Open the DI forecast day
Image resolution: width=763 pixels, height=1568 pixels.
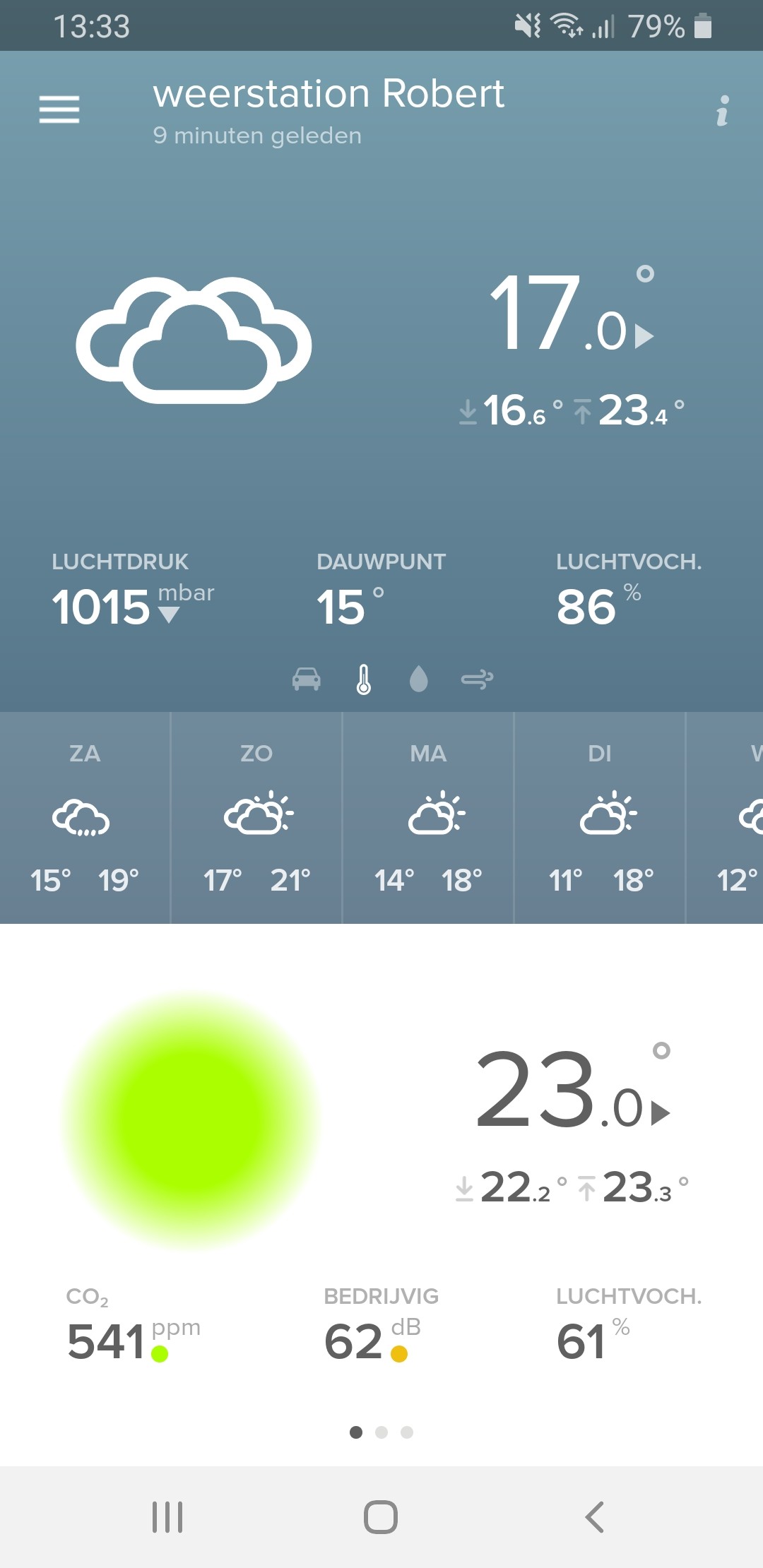[x=600, y=818]
